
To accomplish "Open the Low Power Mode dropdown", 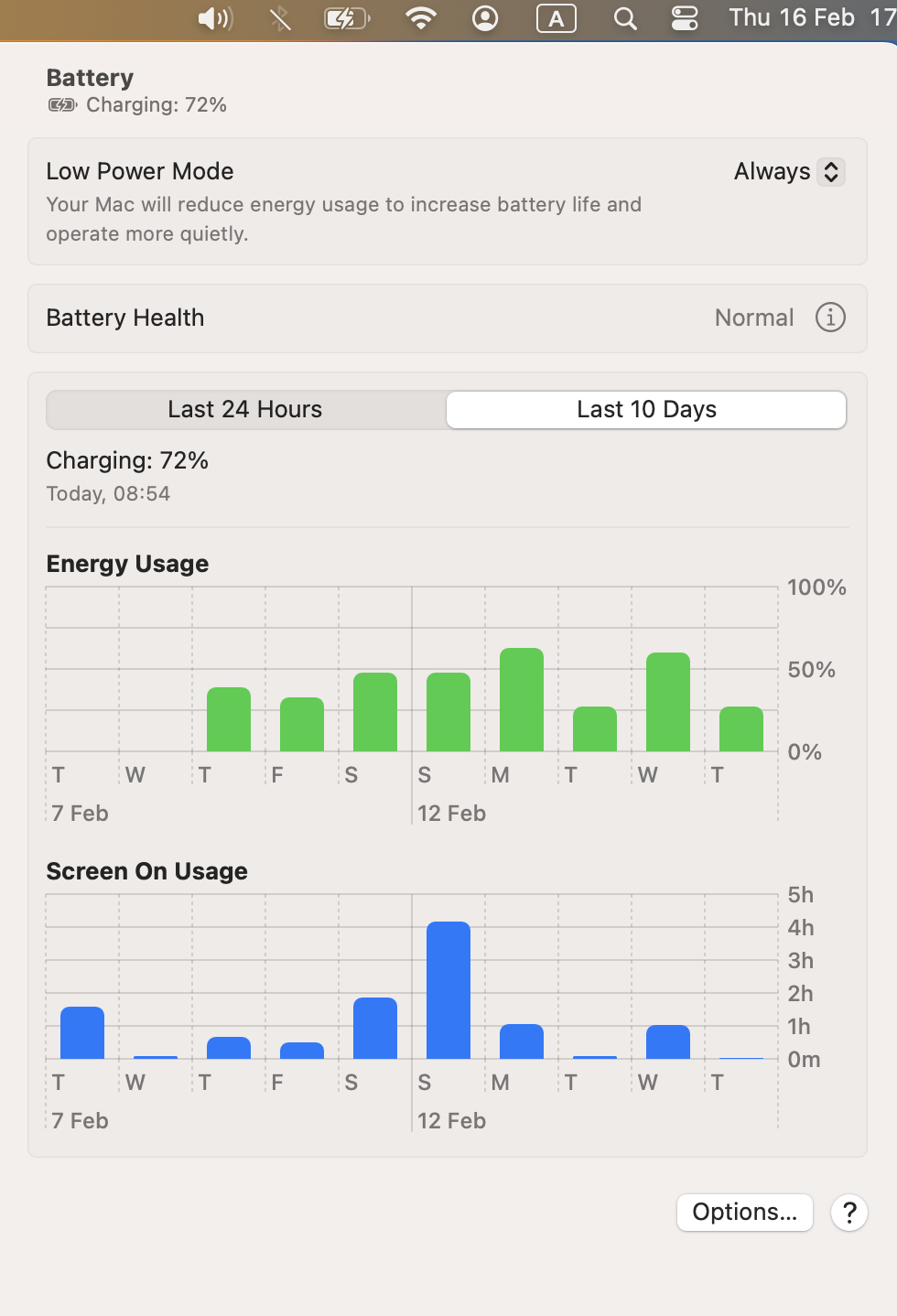I will [788, 172].
